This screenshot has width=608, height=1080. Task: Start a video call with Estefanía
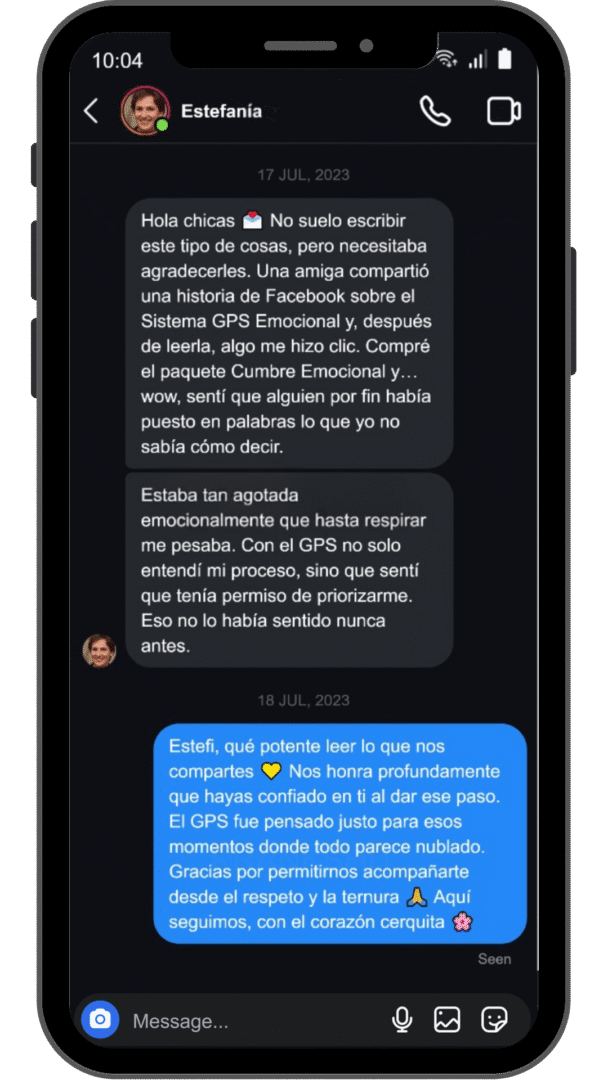click(x=504, y=112)
